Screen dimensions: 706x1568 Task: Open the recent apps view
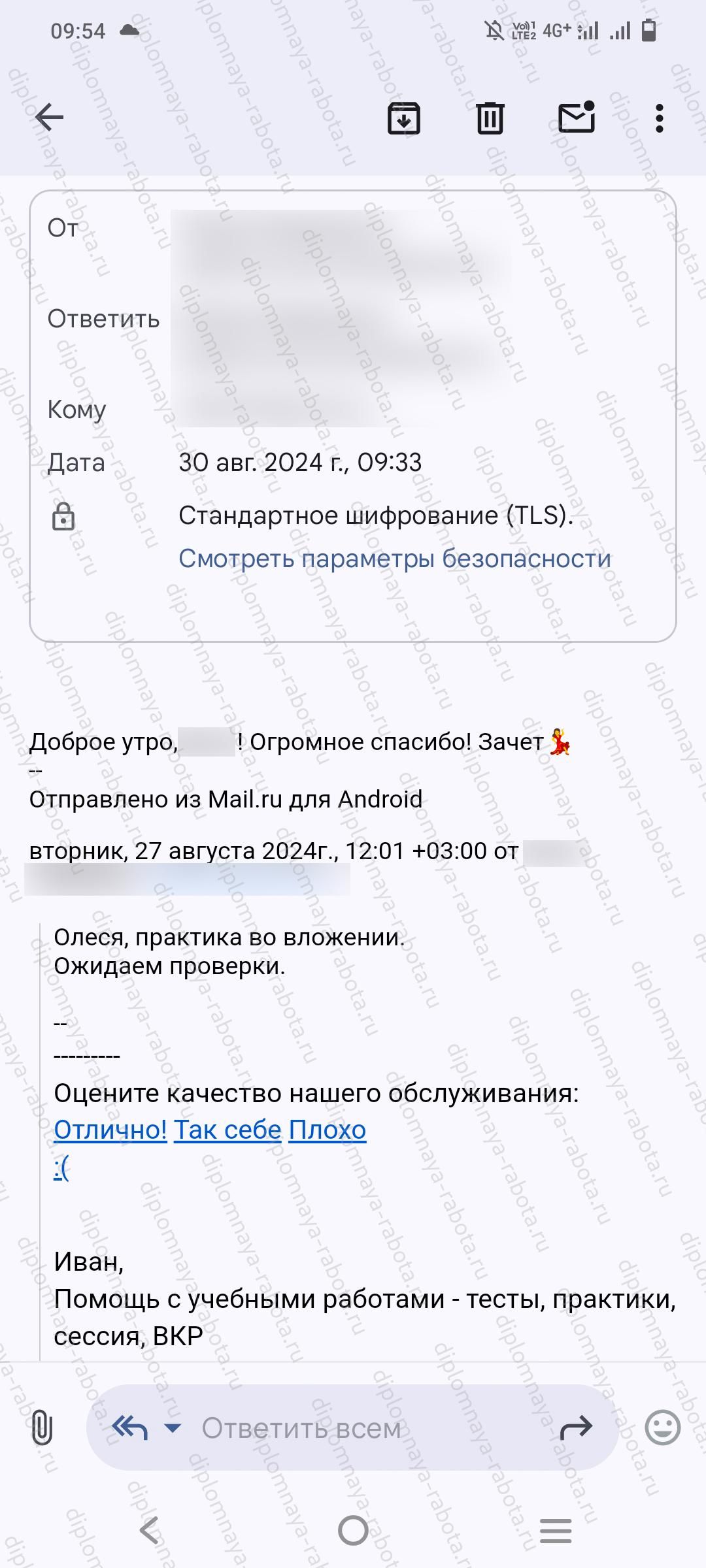pos(556,1530)
